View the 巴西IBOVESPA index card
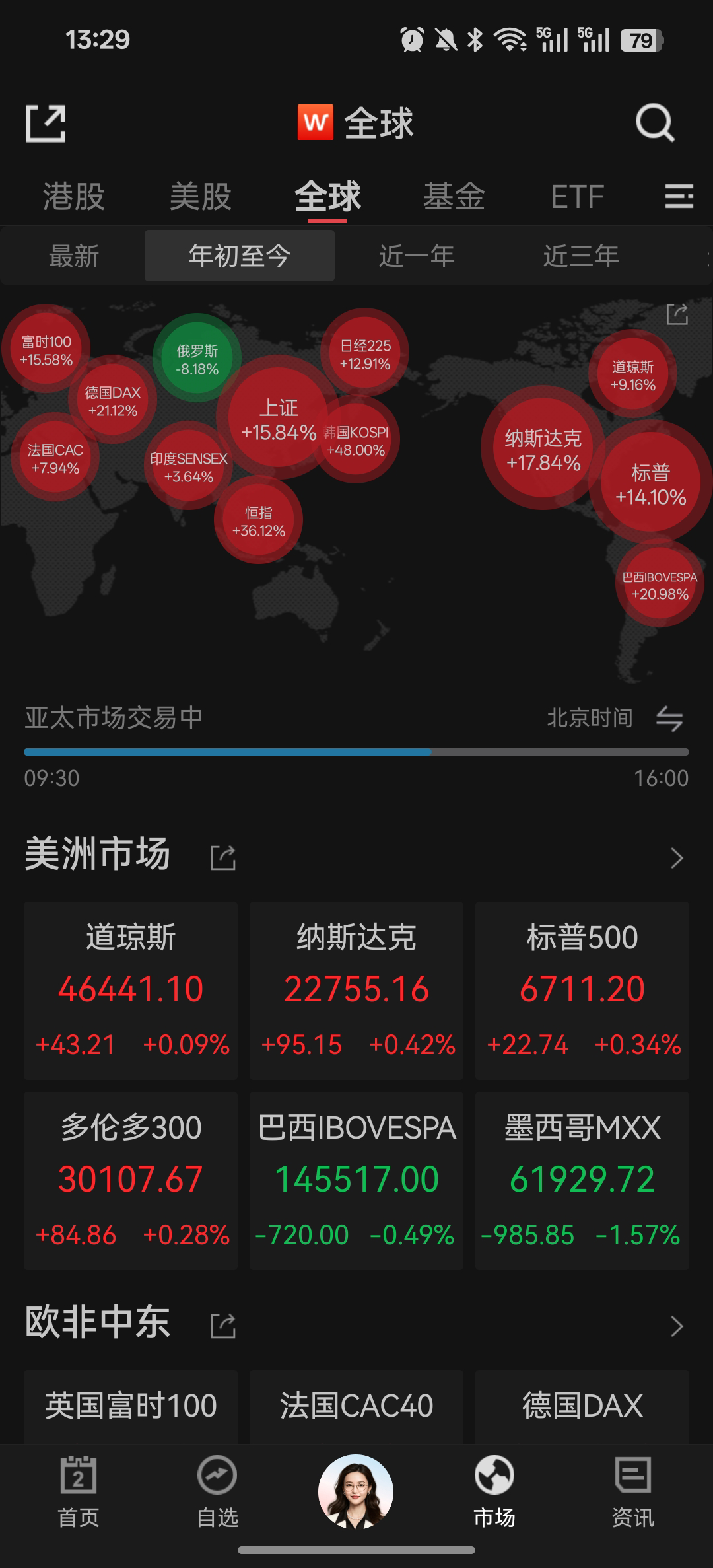Viewport: 713px width, 1568px height. click(x=356, y=1180)
